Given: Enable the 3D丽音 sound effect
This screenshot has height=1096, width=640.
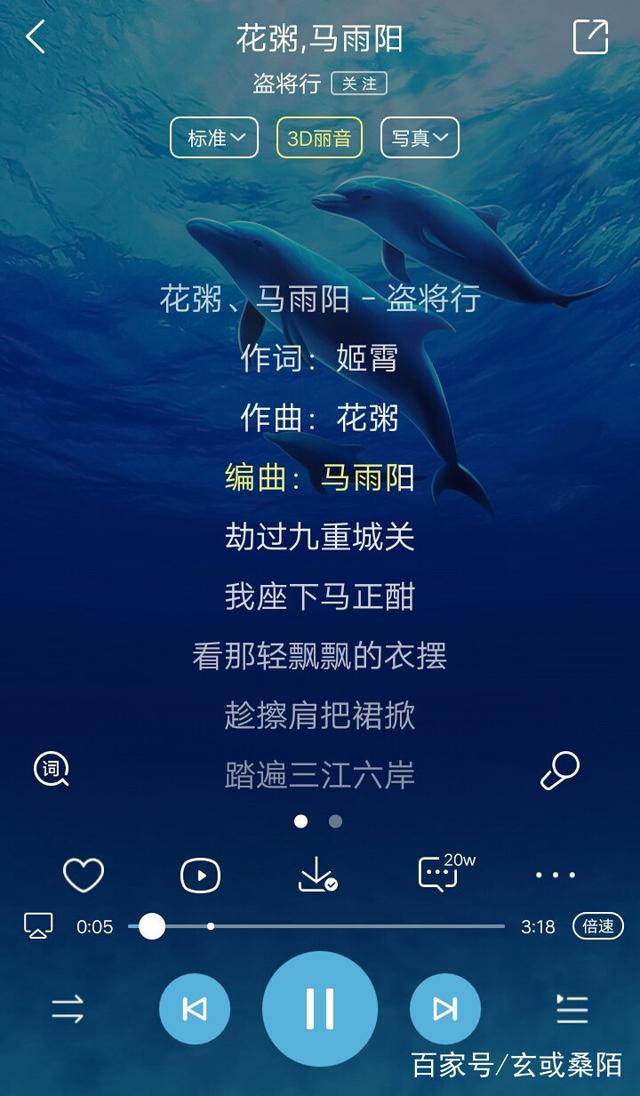Looking at the screenshot, I should tap(319, 138).
